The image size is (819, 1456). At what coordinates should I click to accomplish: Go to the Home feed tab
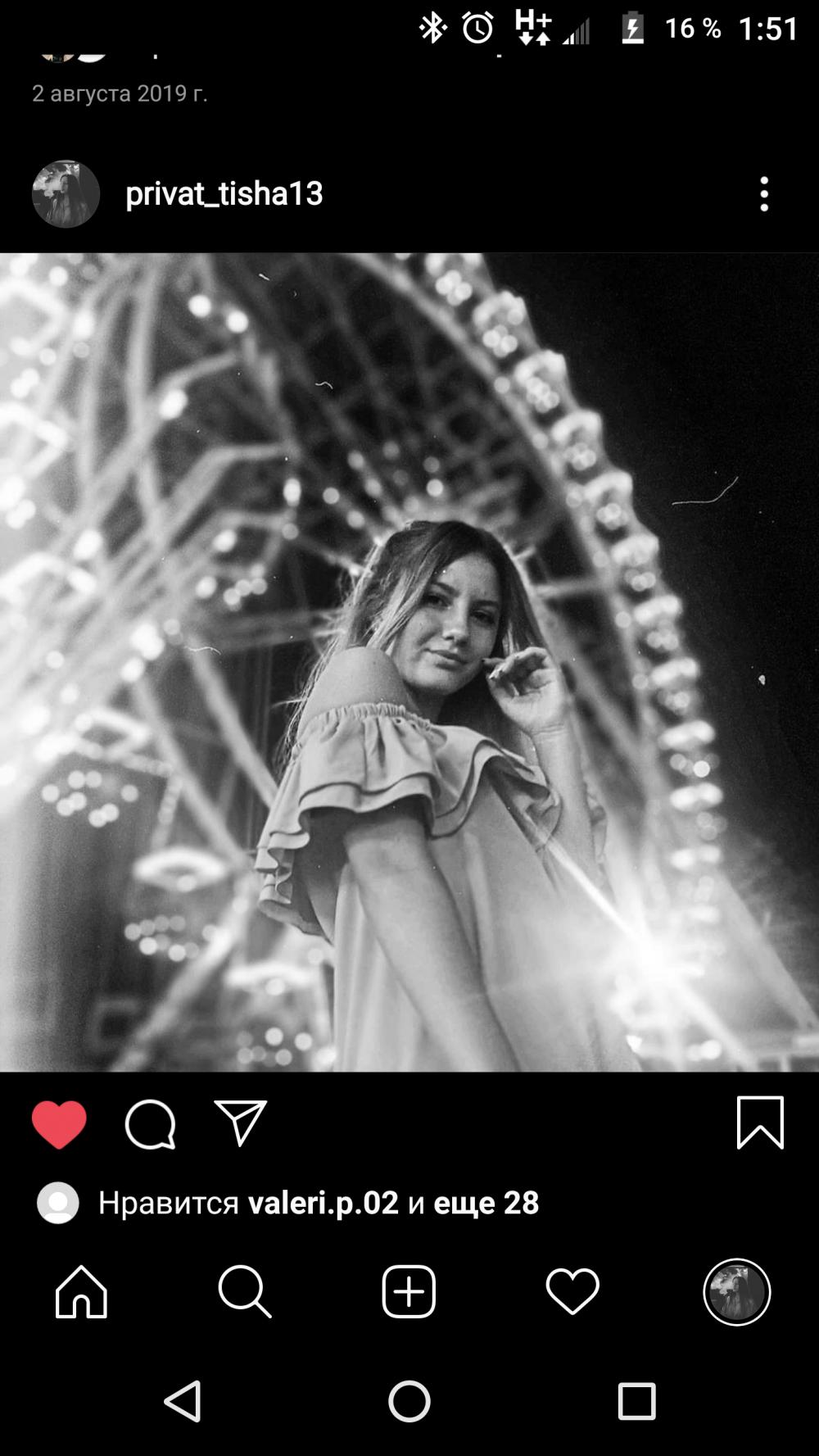pyautogui.click(x=81, y=1292)
